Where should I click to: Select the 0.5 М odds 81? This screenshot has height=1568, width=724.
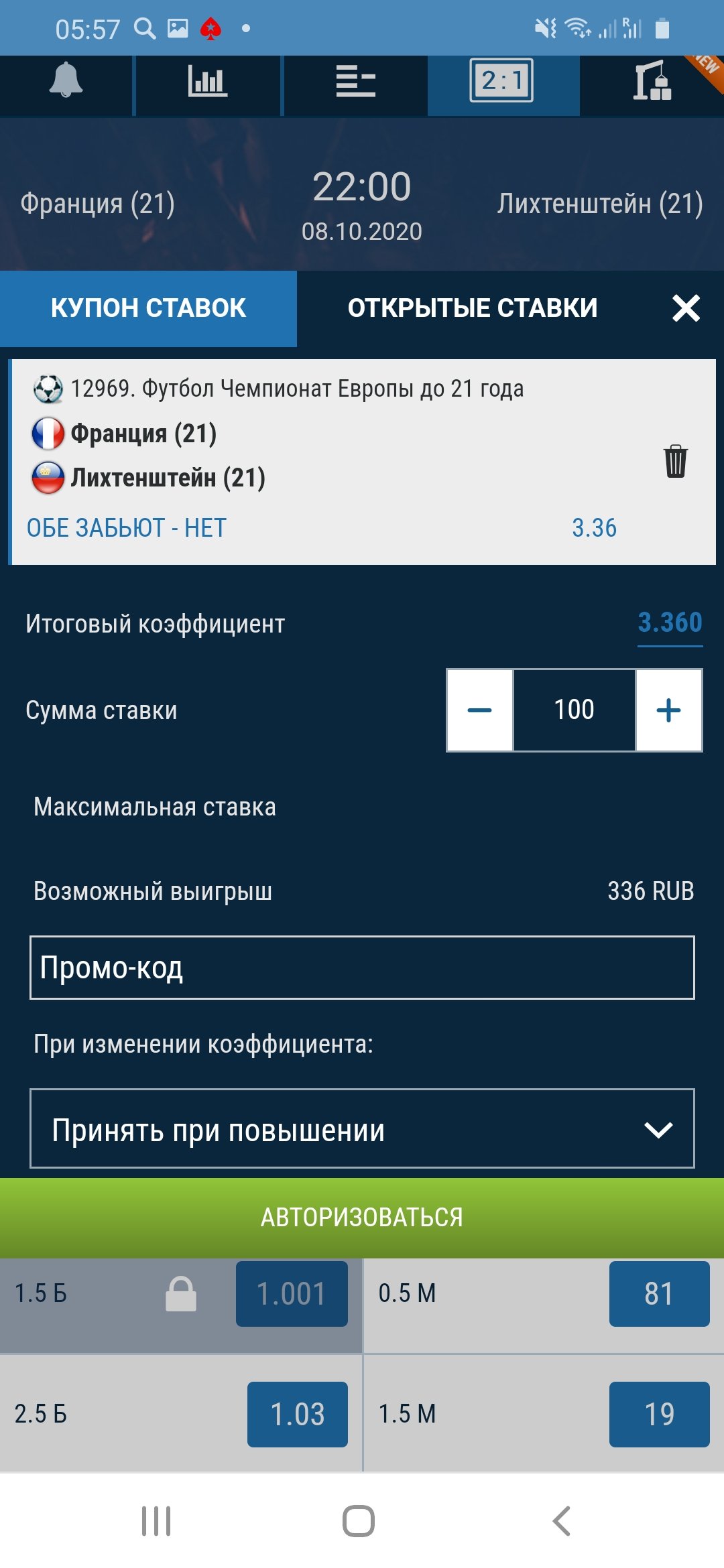[x=658, y=1294]
